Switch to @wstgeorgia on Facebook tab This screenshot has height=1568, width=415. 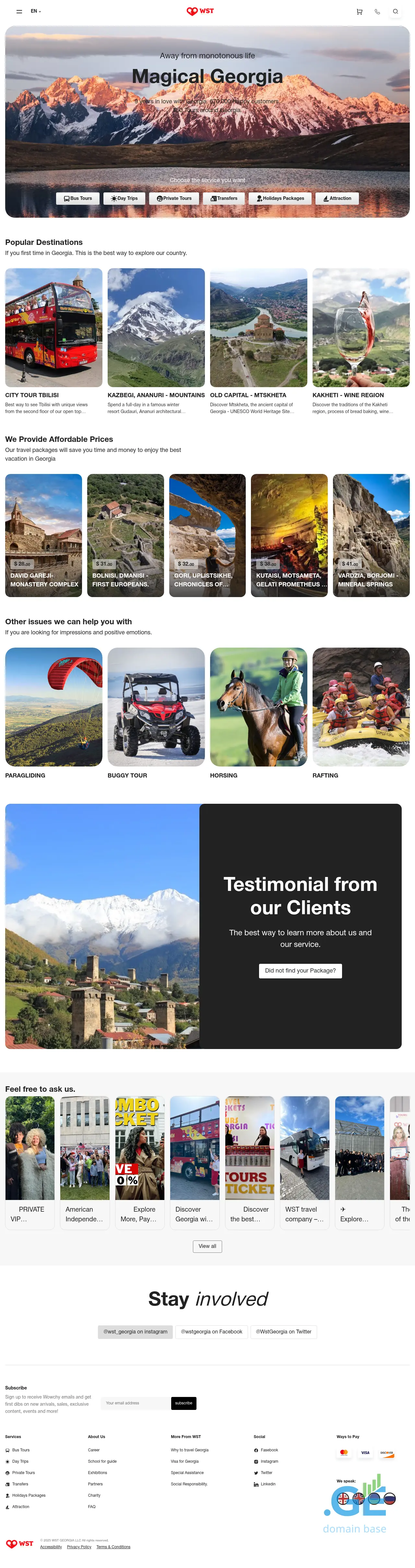click(211, 1332)
